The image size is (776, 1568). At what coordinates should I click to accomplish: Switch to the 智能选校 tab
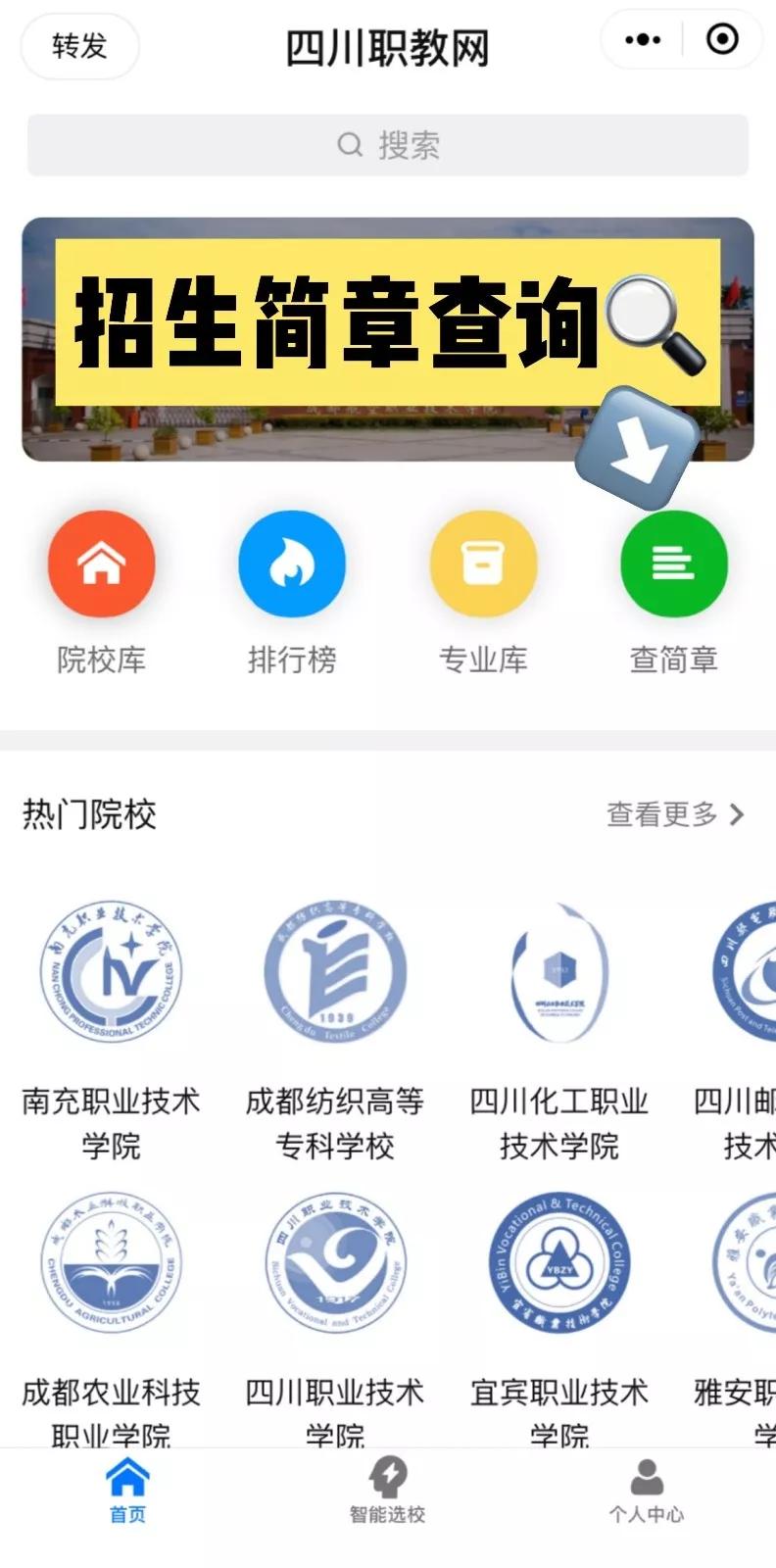[388, 1490]
